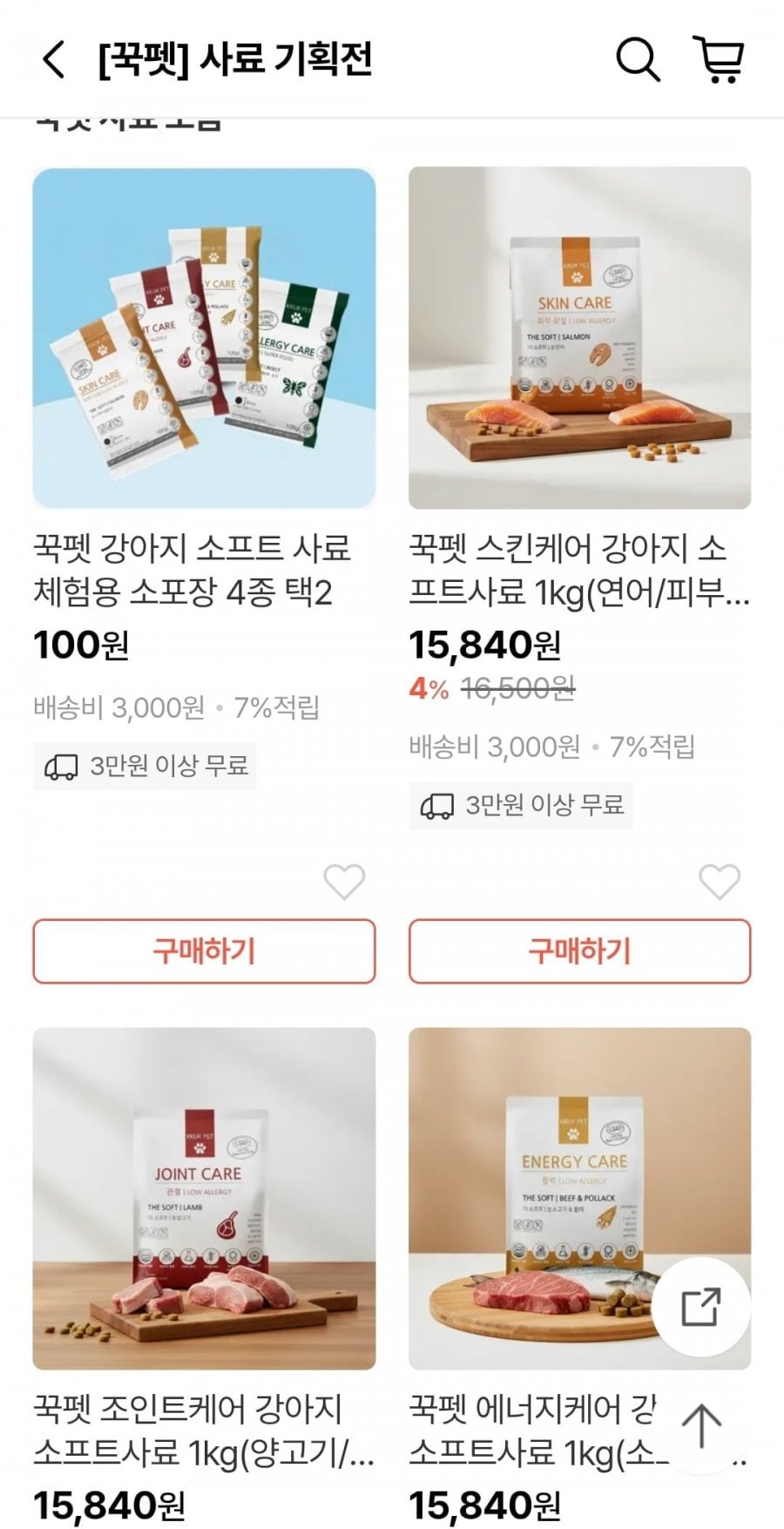The image size is (784, 1529).
Task: Open the 체험용 소포장 4종 택2 product image
Action: click(204, 337)
